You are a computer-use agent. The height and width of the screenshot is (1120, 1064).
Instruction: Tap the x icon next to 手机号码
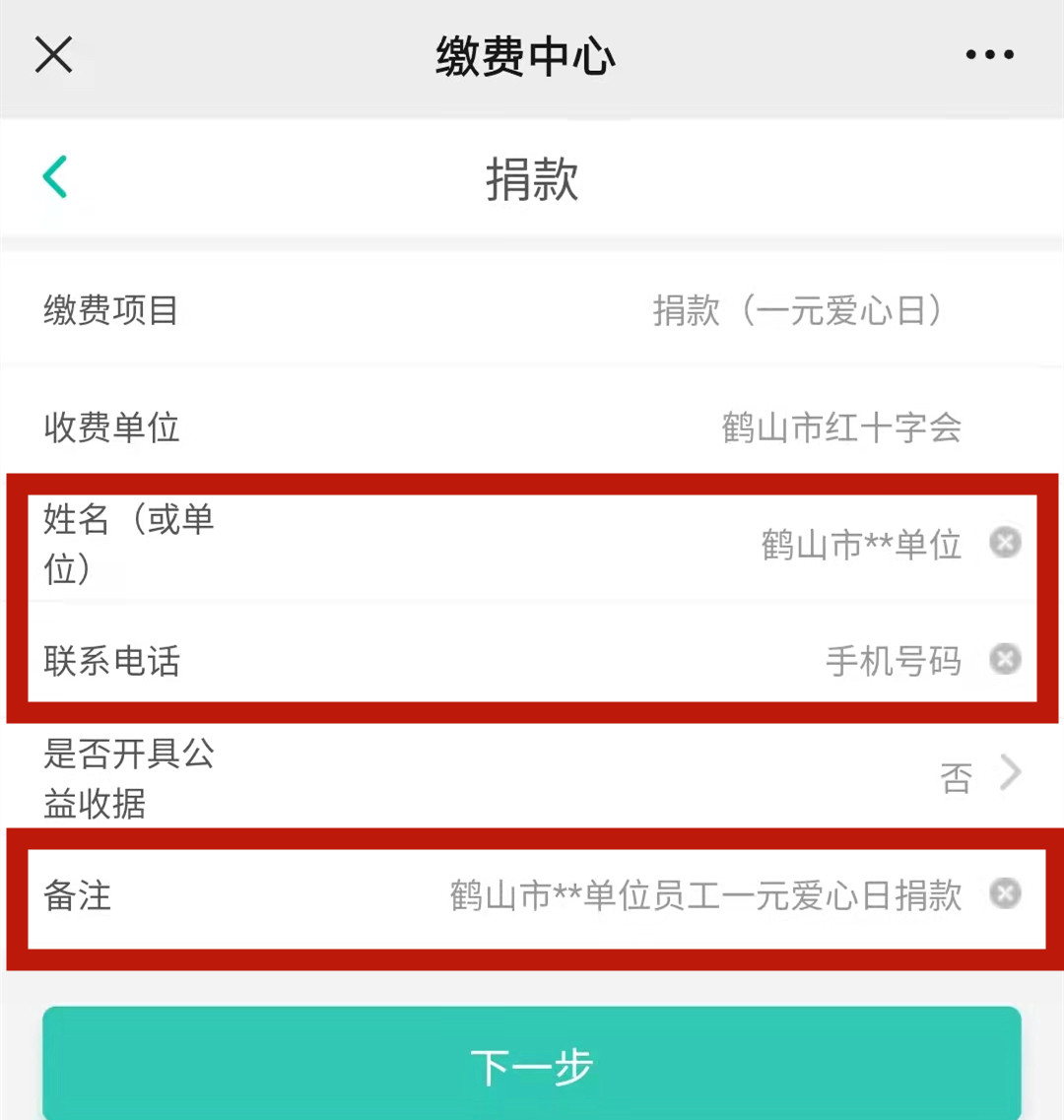[x=1005, y=659]
